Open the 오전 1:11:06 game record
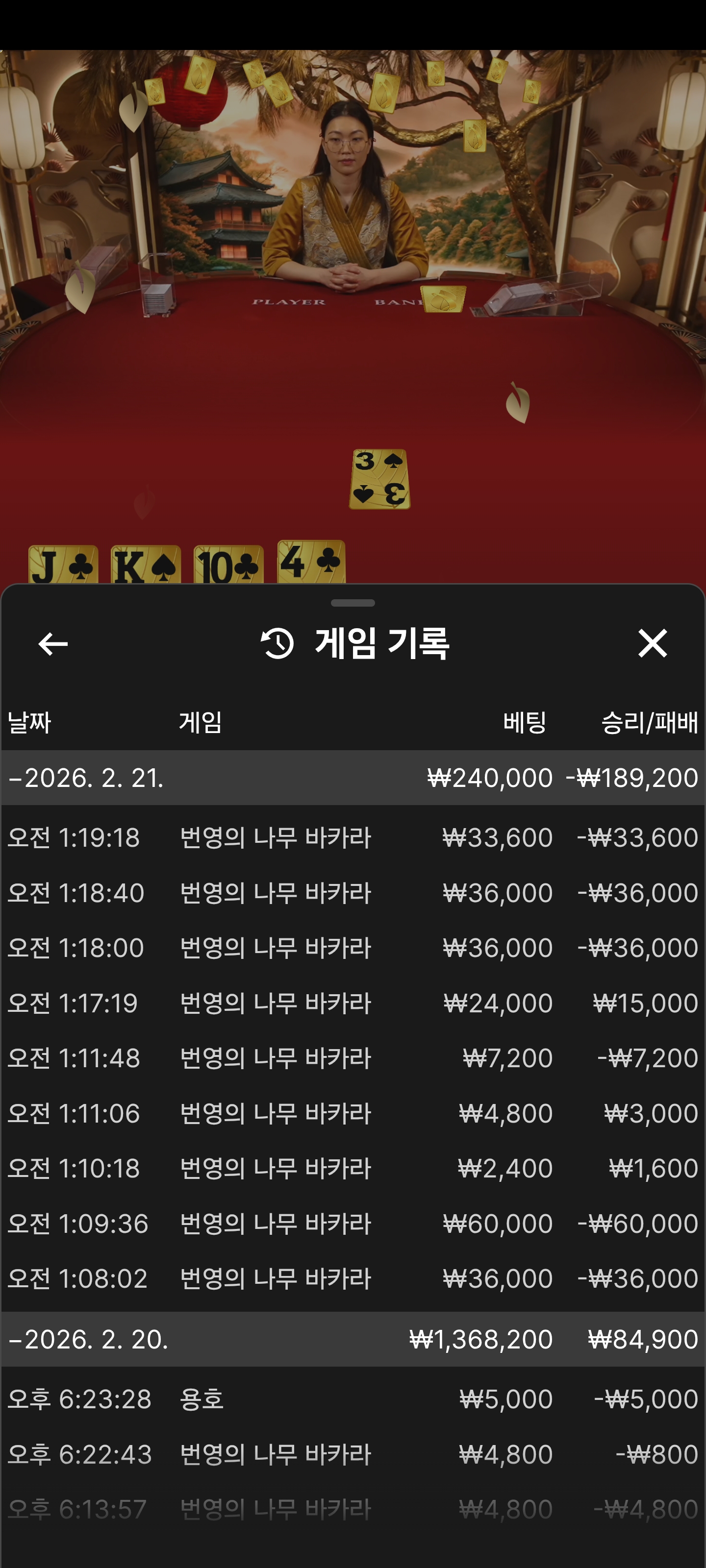Viewport: 706px width, 1568px height. tap(353, 1113)
